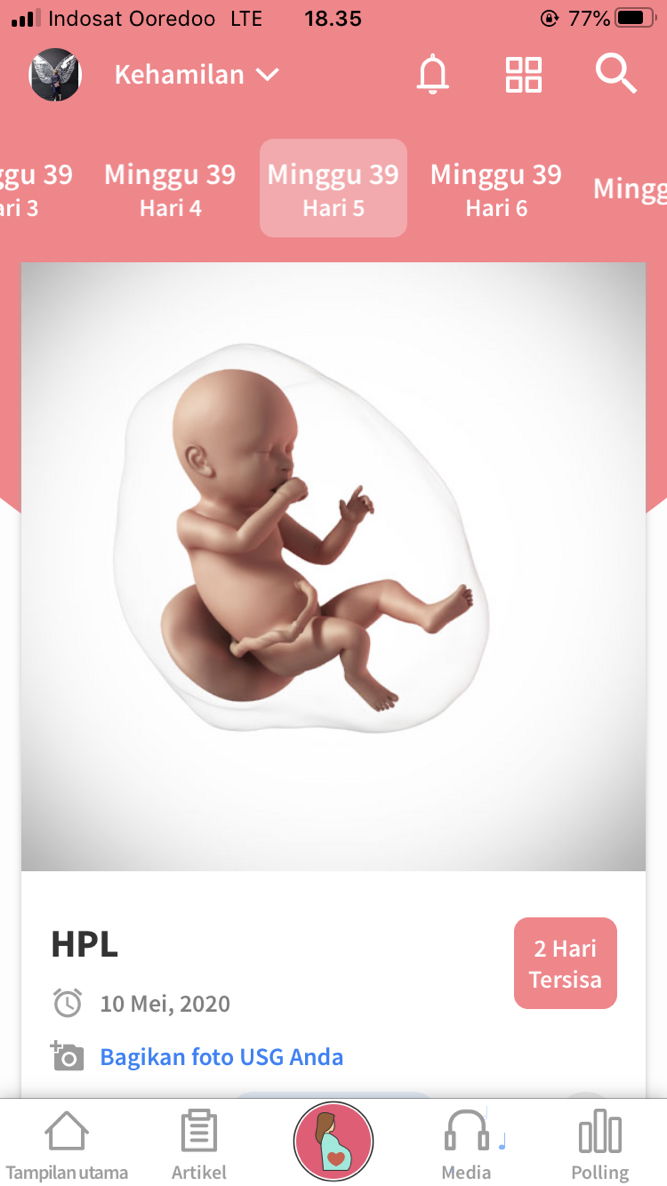Open the grid menu icon
The height and width of the screenshot is (1186, 667).
point(523,75)
